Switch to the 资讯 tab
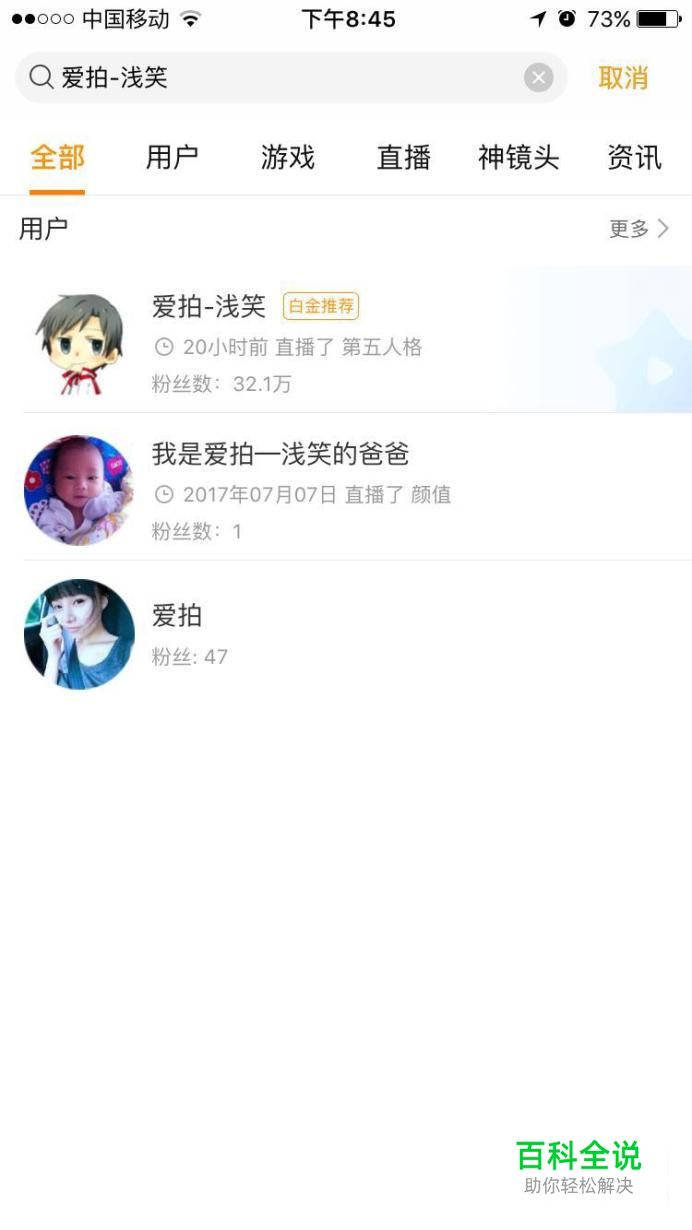The height and width of the screenshot is (1230, 692). [x=634, y=157]
